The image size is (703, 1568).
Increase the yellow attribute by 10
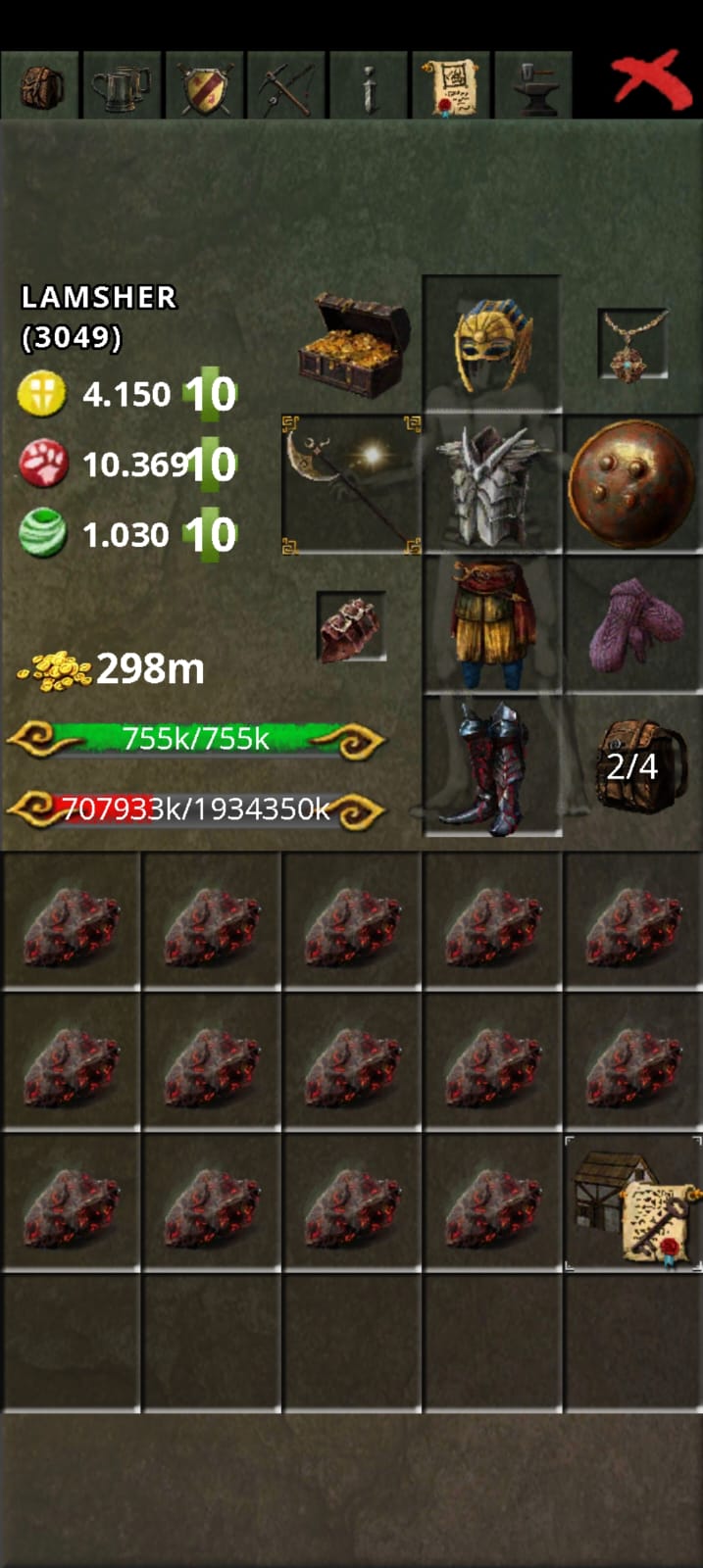[x=211, y=394]
